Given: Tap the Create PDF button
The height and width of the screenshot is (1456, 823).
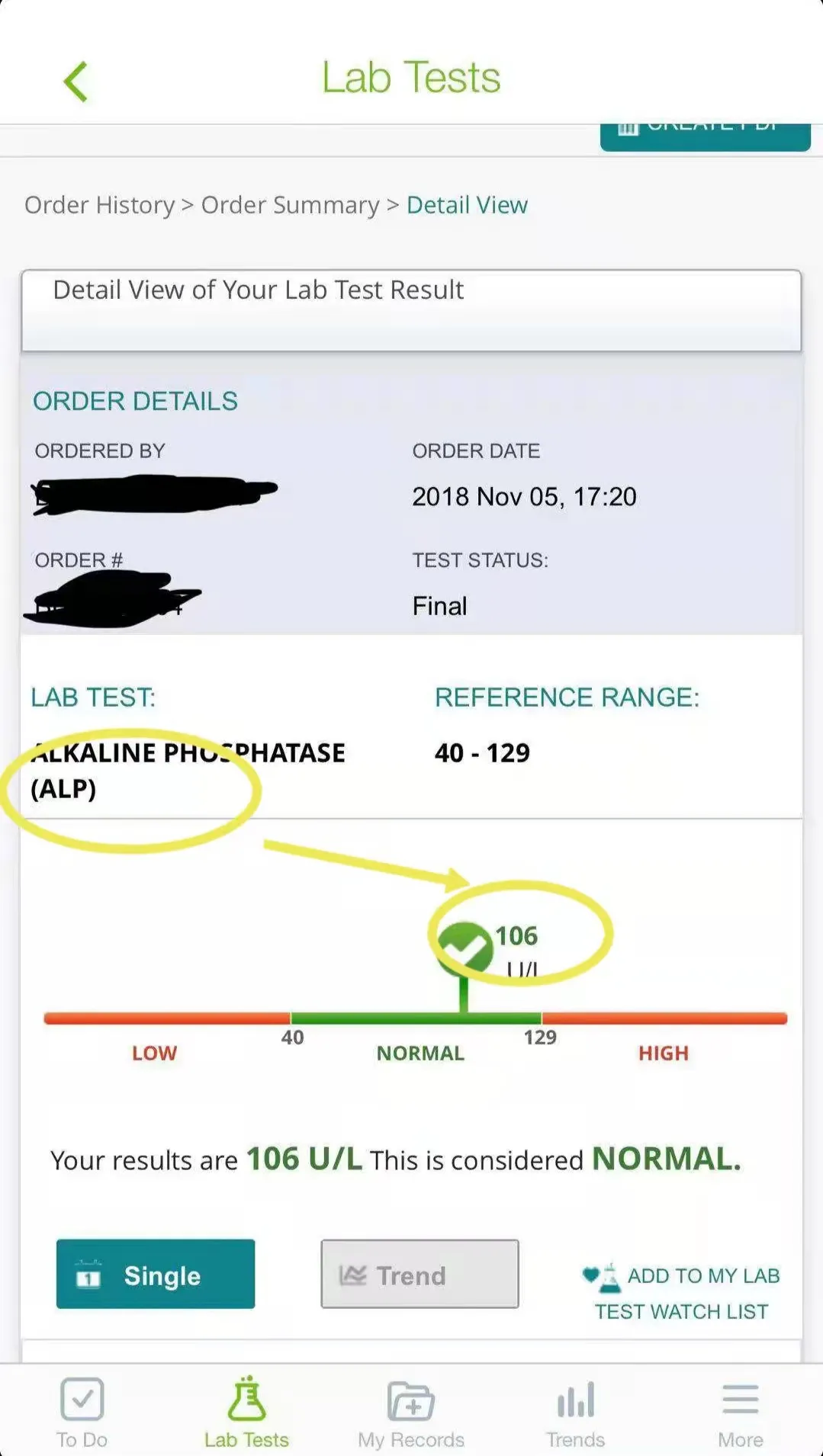Looking at the screenshot, I should (x=704, y=136).
